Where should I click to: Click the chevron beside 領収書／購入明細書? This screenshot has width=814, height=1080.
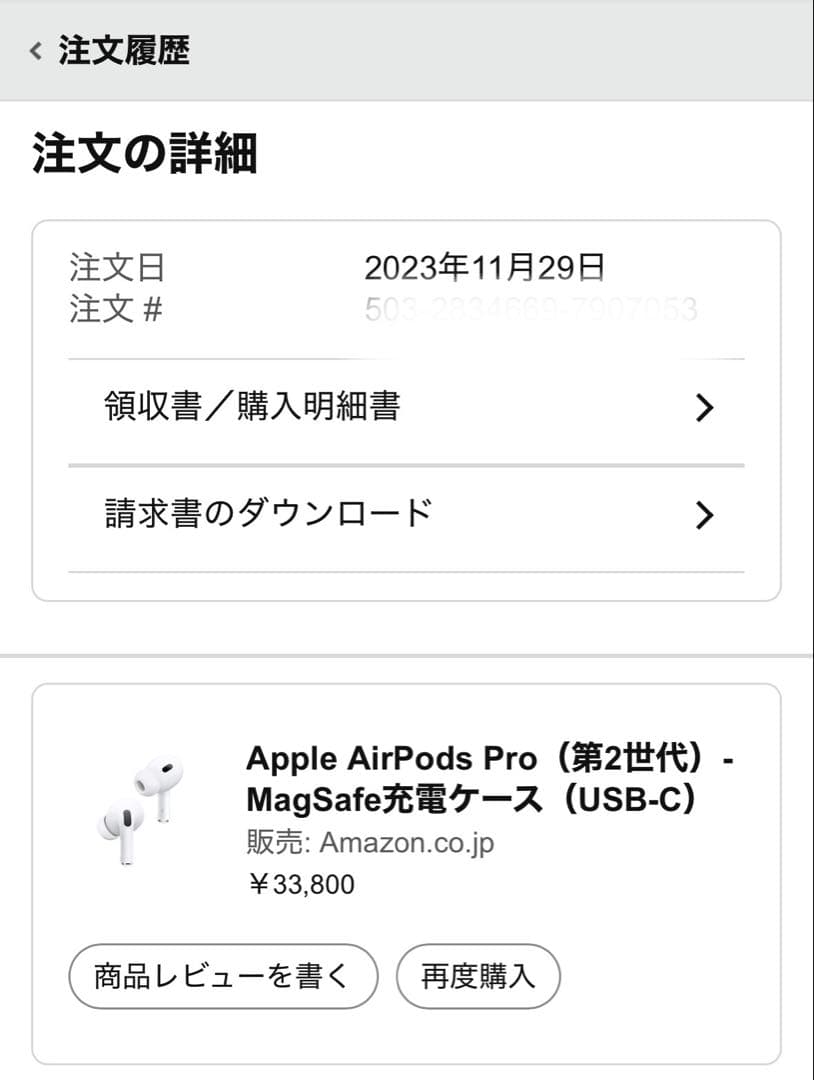pyautogui.click(x=706, y=408)
